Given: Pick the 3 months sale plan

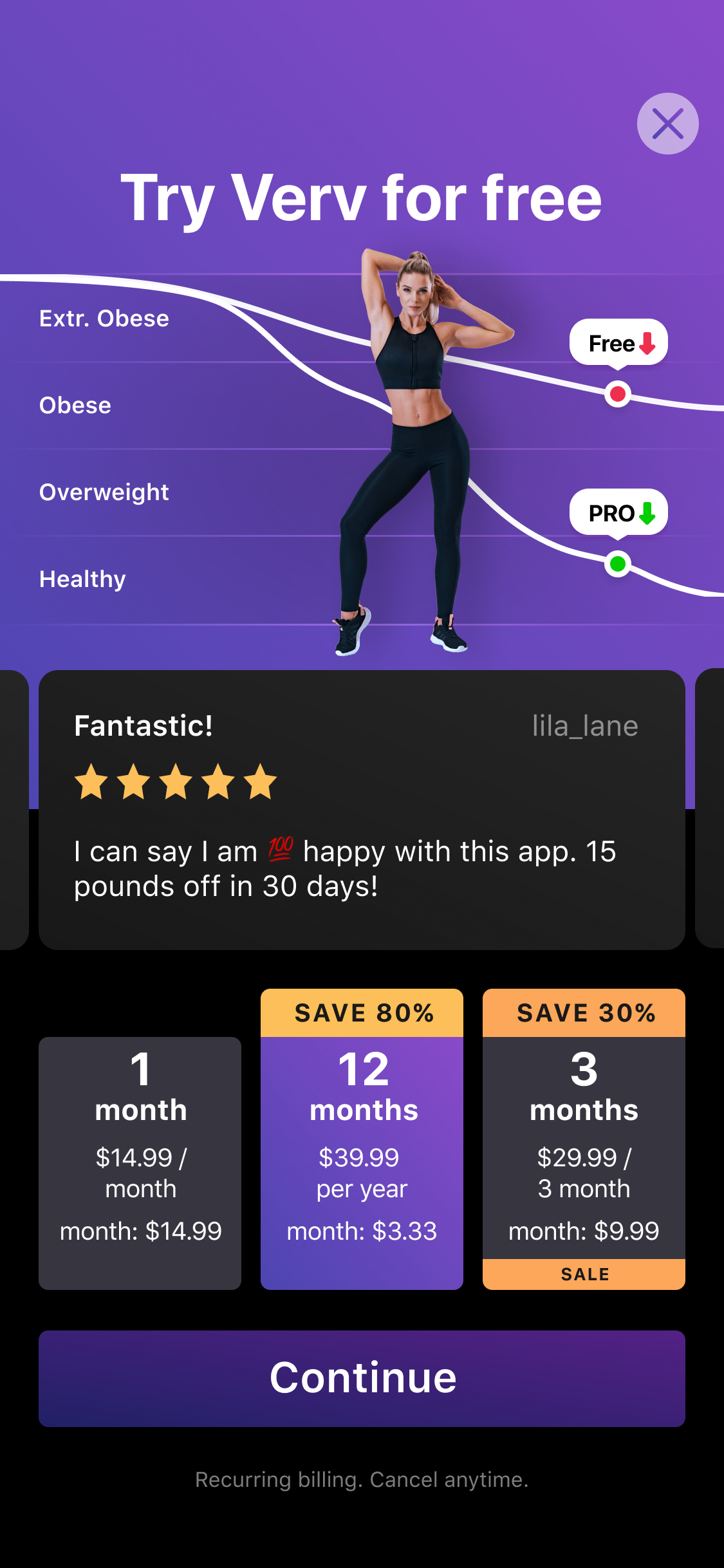Looking at the screenshot, I should click(584, 1139).
